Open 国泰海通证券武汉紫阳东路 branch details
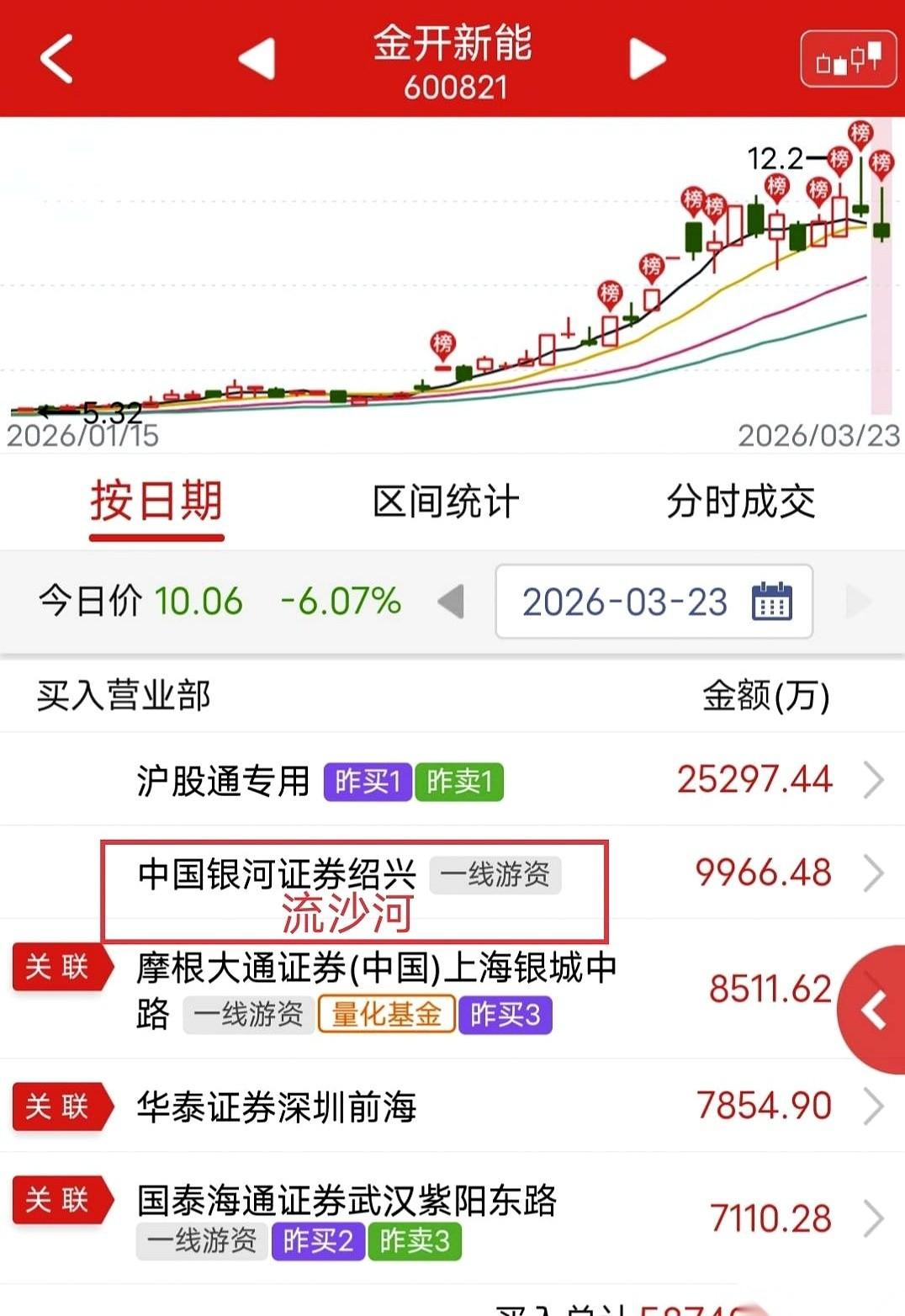This screenshot has width=905, height=1316. [349, 1203]
